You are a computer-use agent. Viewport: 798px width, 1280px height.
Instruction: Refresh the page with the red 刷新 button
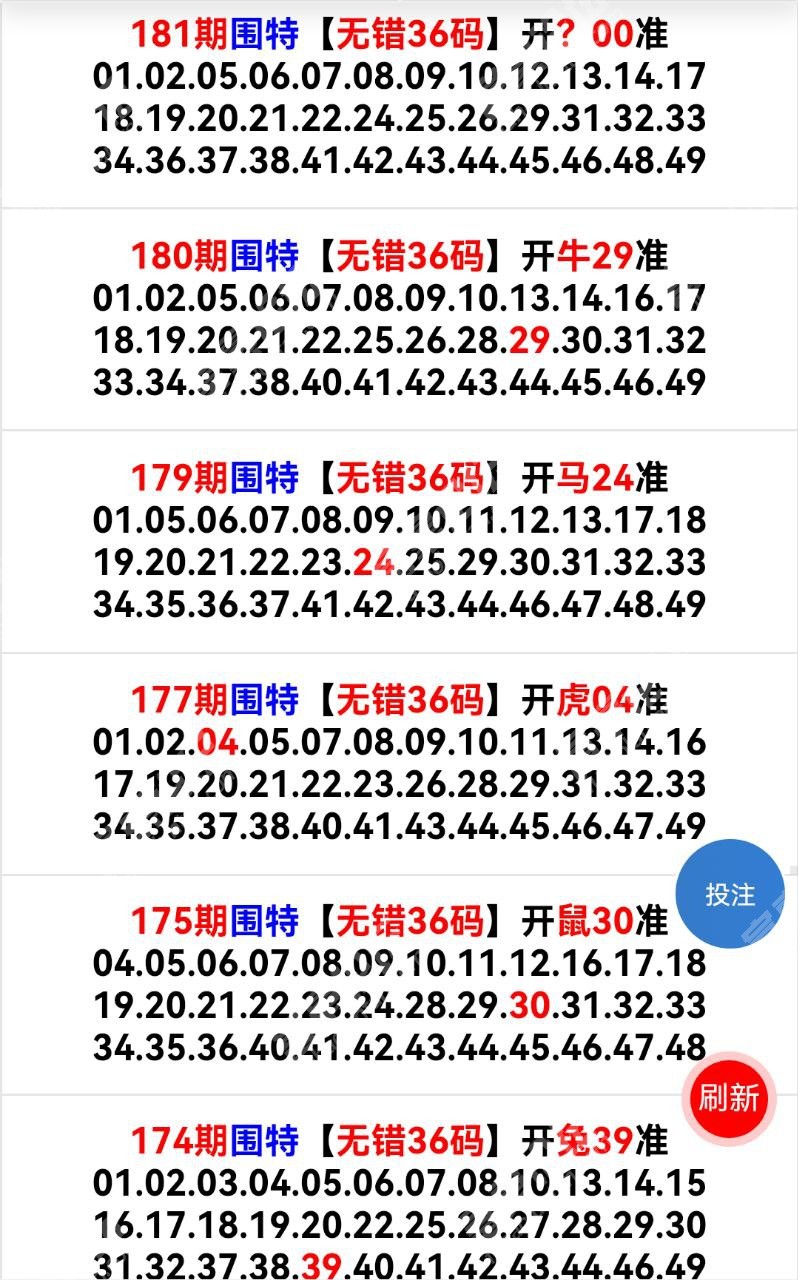pos(729,1098)
